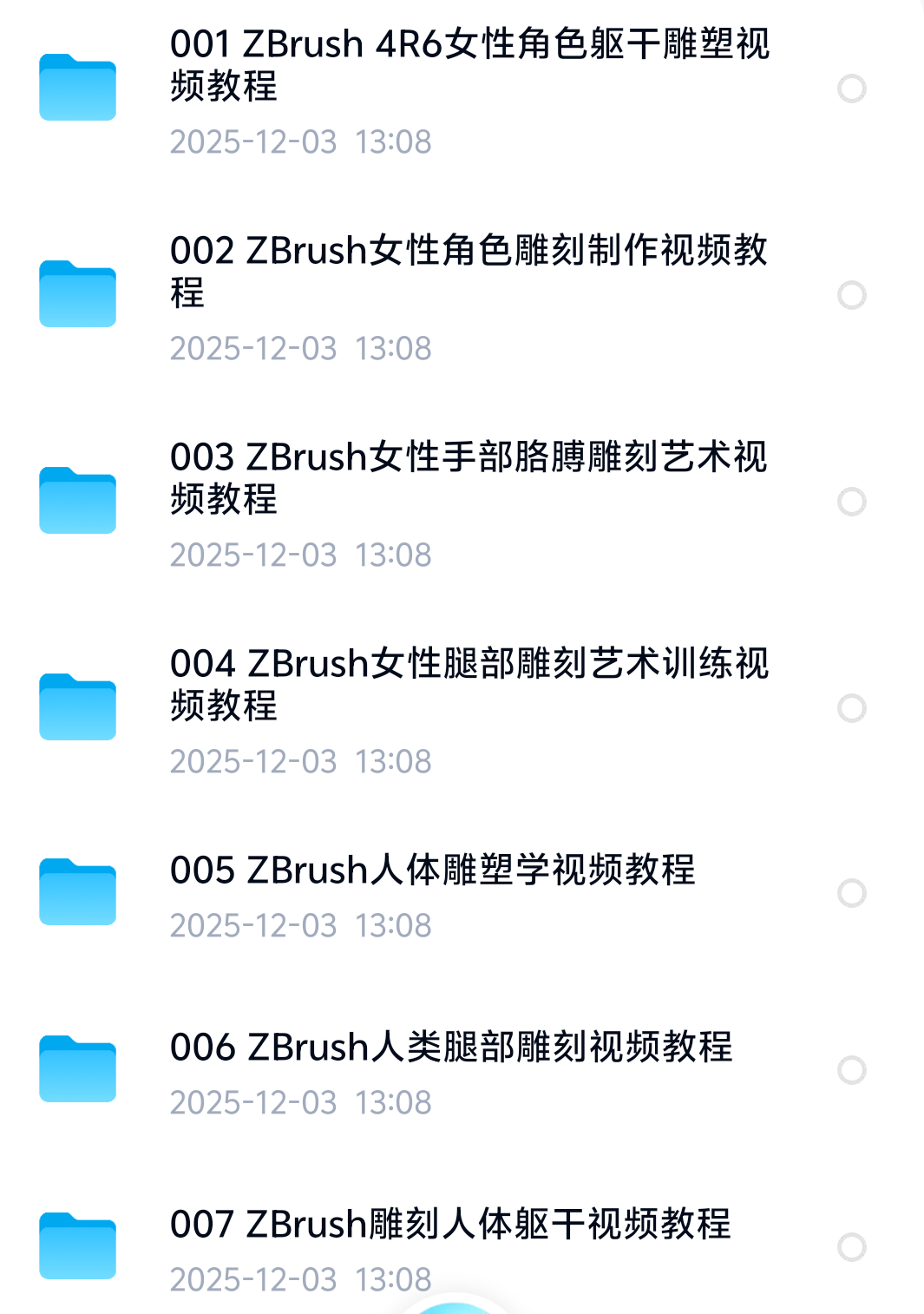Click the folder icon for 004 腿部雕刻 tutorial
The width and height of the screenshot is (924, 1314).
(77, 707)
